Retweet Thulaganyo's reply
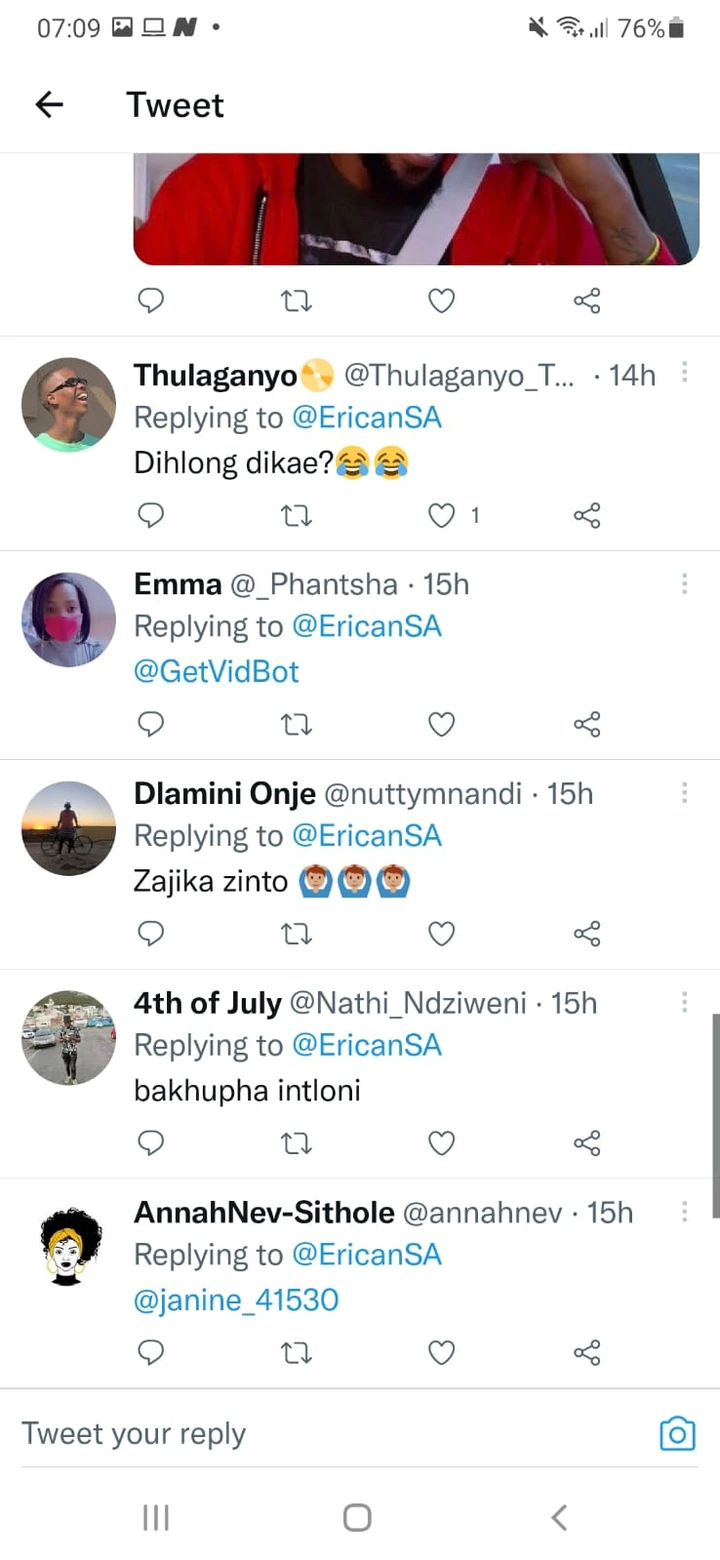This screenshot has width=720, height=1560. [x=296, y=516]
